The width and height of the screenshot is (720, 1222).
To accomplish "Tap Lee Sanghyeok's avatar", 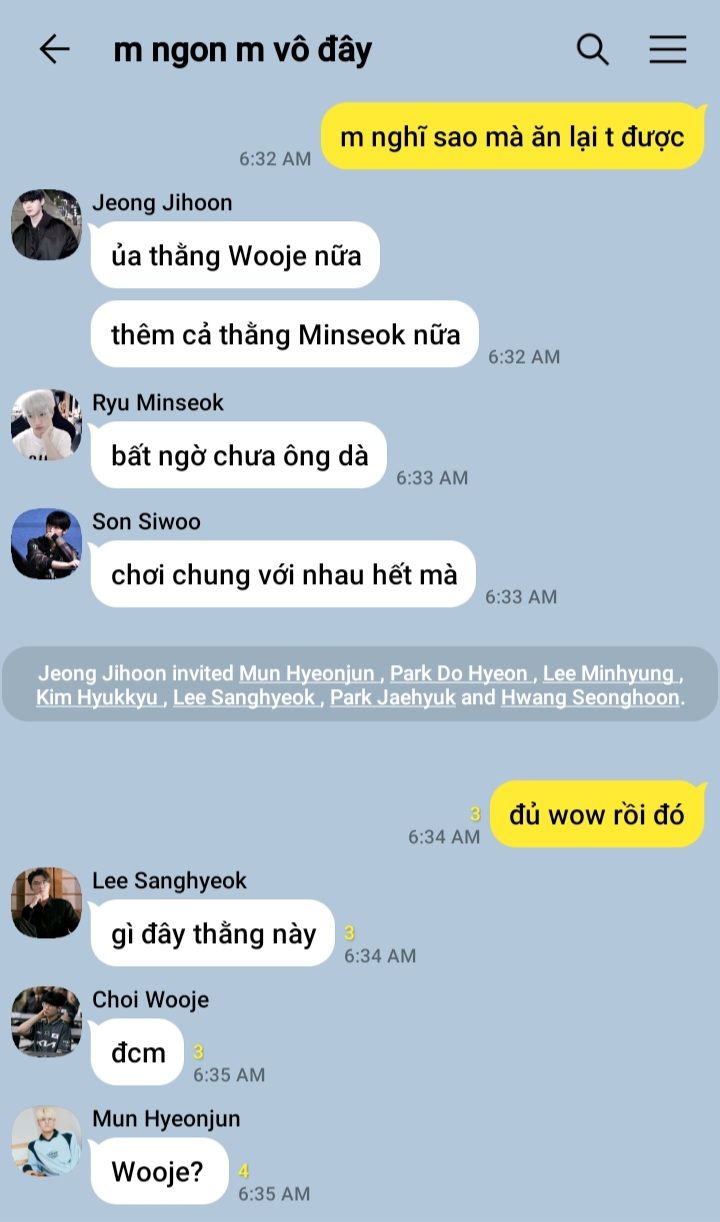I will (x=46, y=902).
